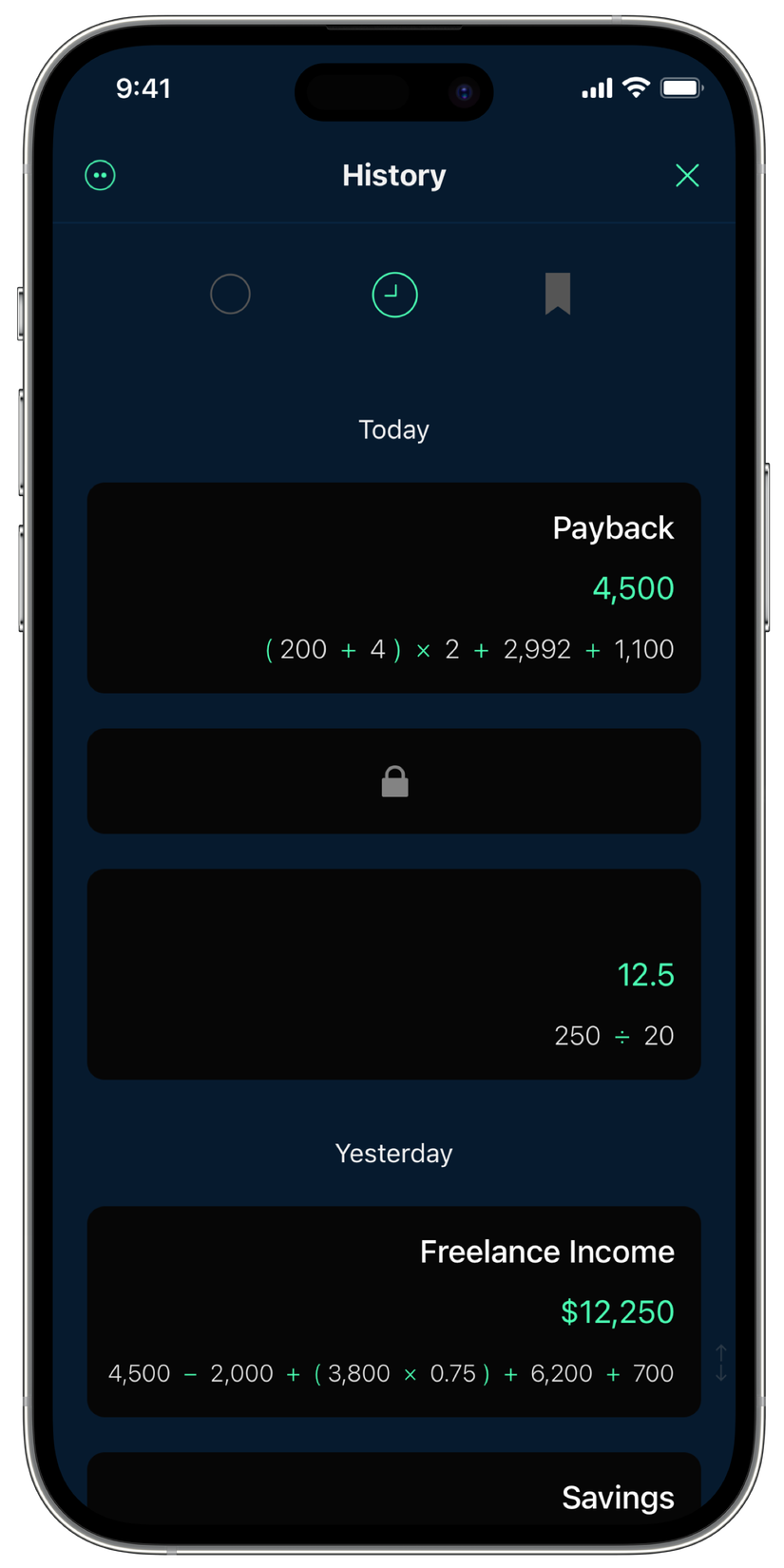The height and width of the screenshot is (1568, 784).
Task: Tap the locked history entry
Action: [393, 781]
